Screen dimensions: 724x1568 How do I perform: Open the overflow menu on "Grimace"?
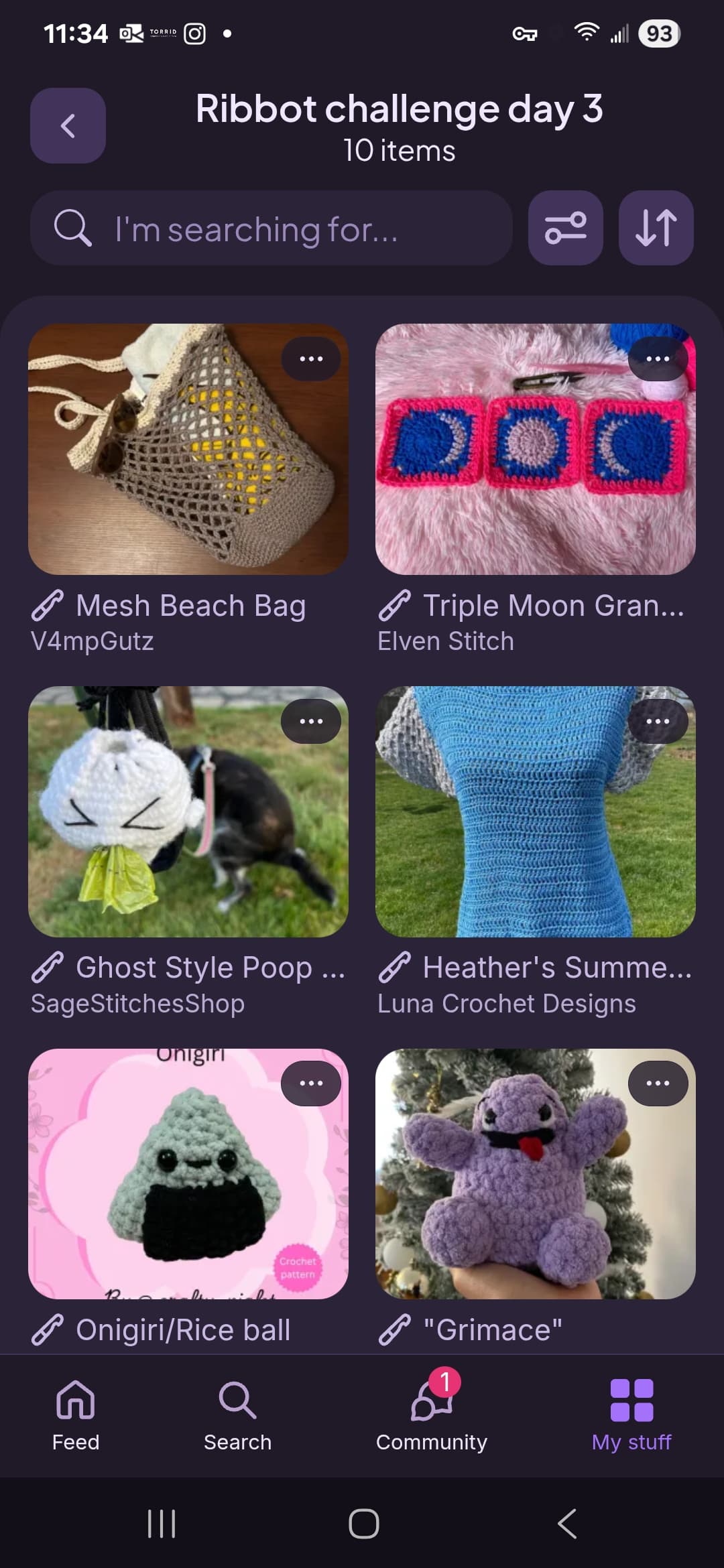pos(658,1084)
